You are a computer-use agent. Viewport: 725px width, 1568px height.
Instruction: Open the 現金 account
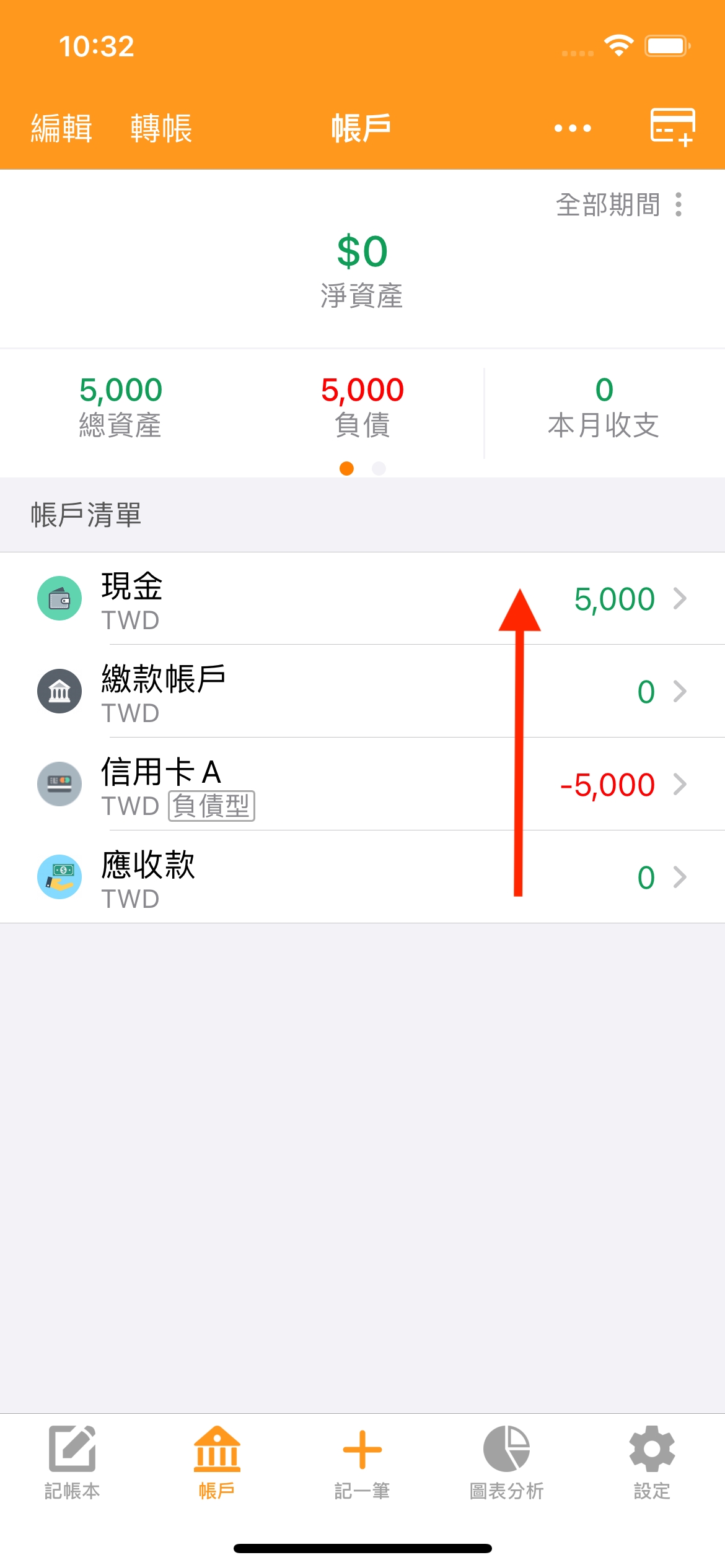[x=362, y=598]
